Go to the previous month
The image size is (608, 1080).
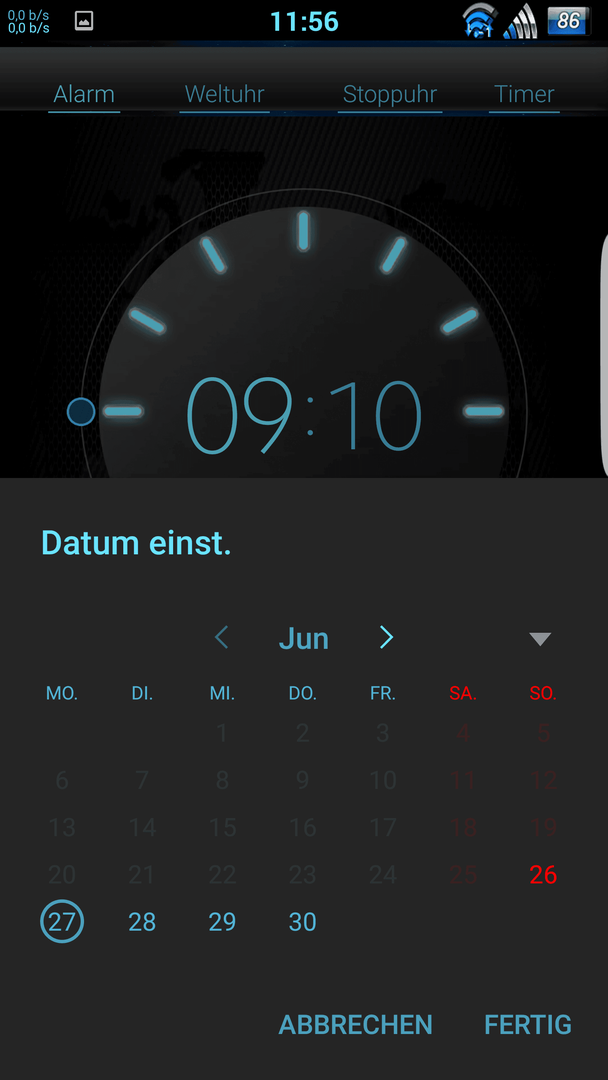coord(222,638)
